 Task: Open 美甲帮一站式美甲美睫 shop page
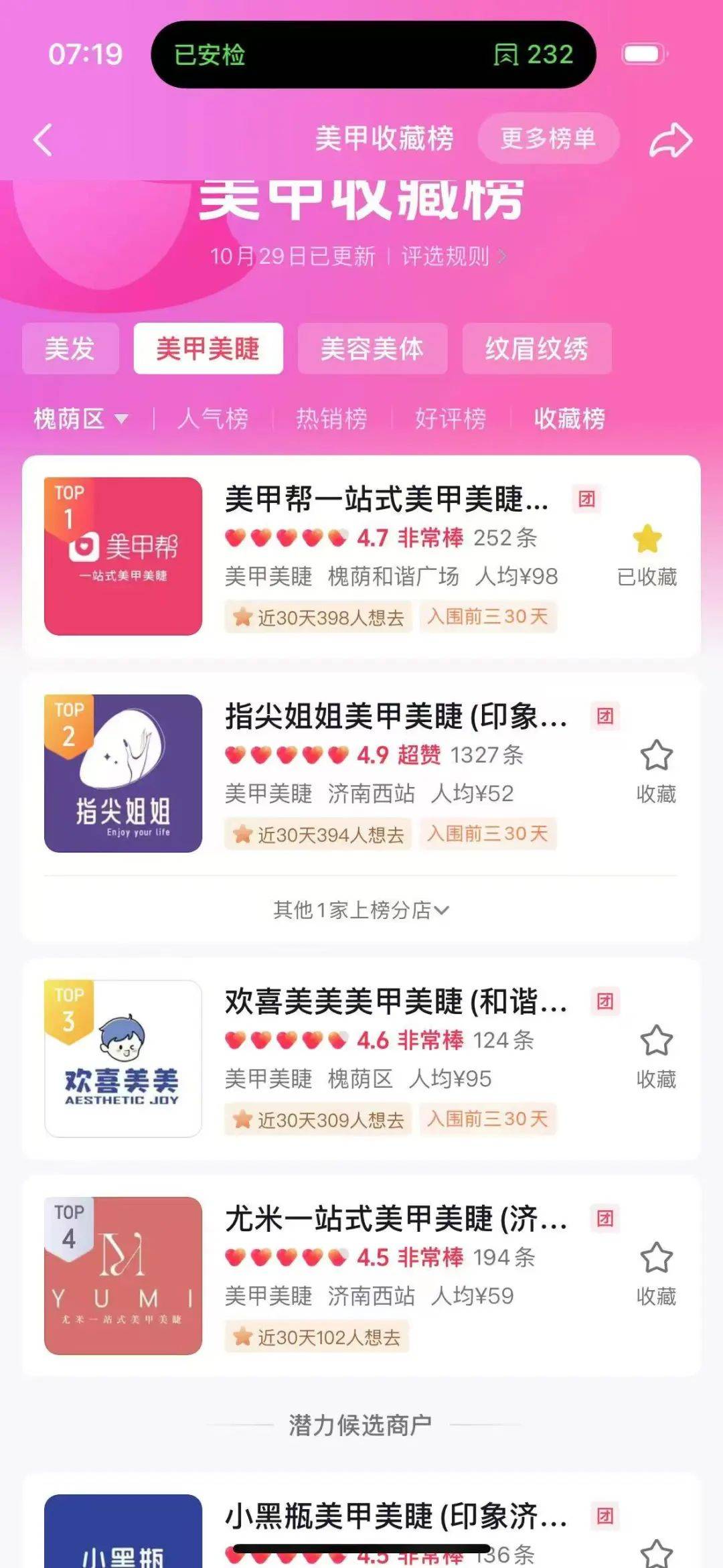pos(386,500)
